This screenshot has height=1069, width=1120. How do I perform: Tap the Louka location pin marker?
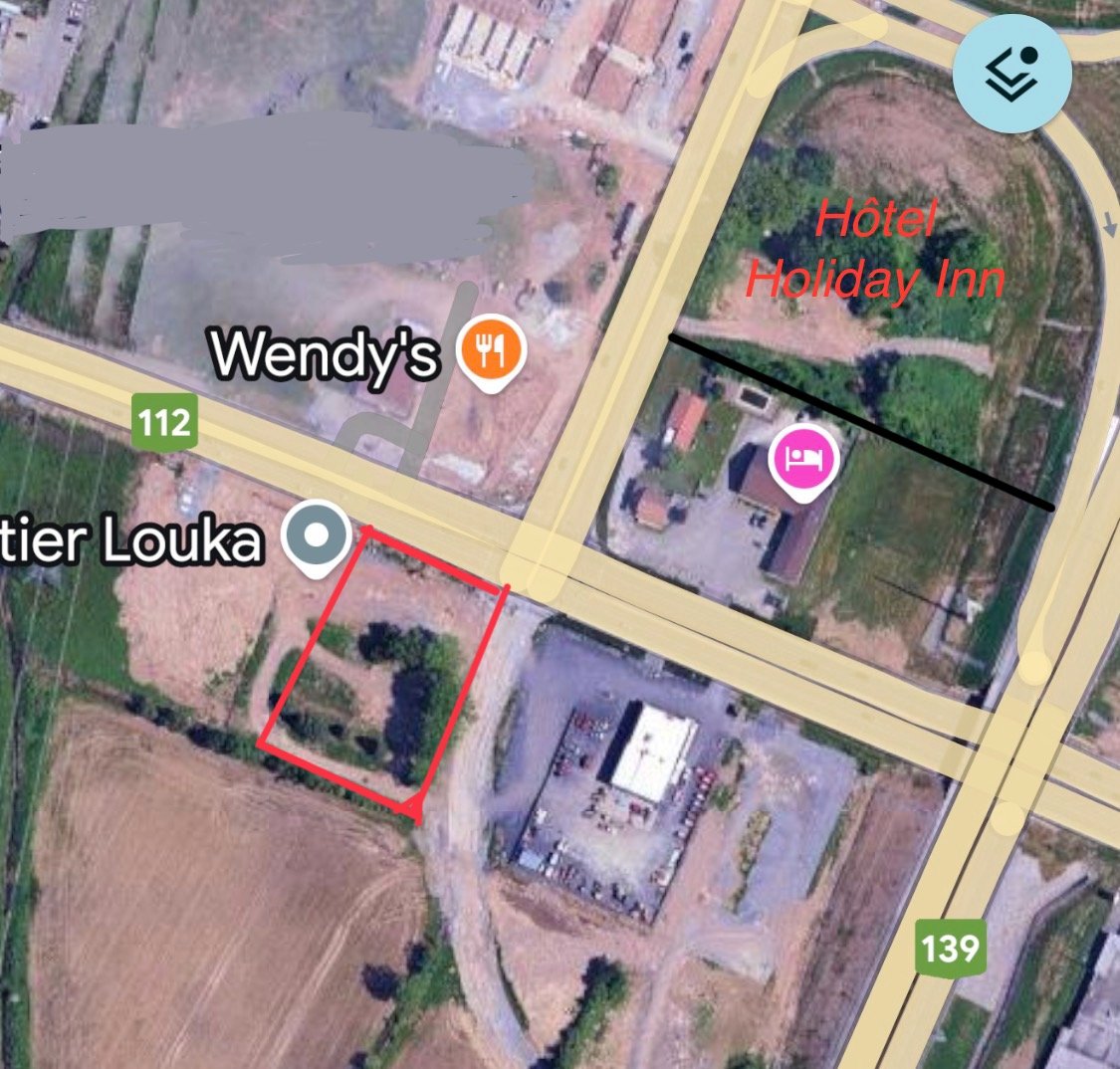(x=317, y=535)
